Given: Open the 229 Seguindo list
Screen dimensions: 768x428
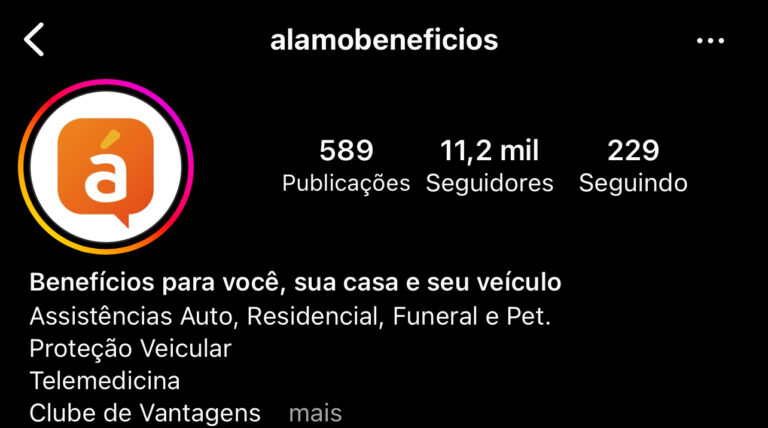Looking at the screenshot, I should pos(633,166).
